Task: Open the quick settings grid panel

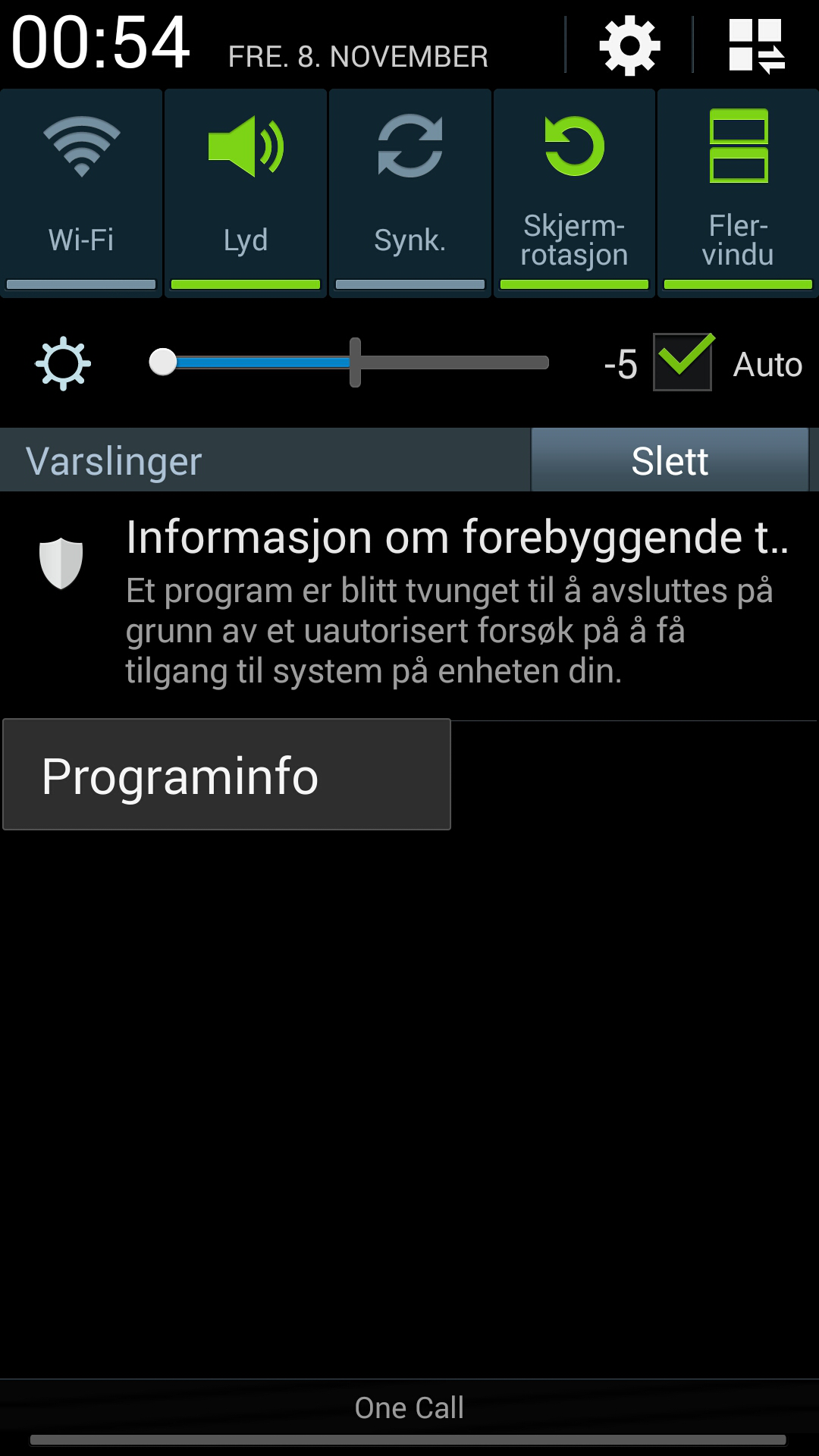Action: click(756, 47)
